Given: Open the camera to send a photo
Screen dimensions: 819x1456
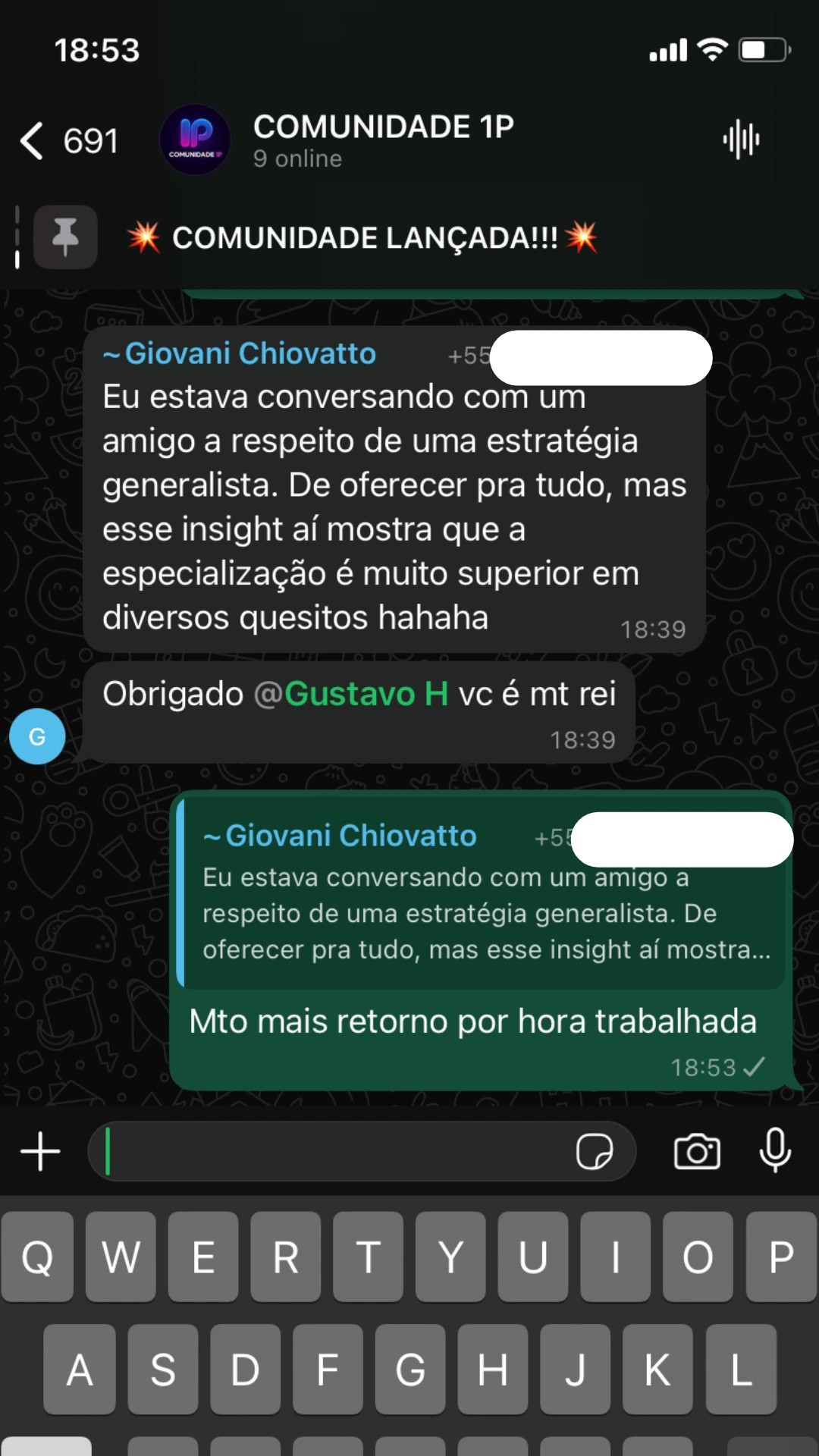Looking at the screenshot, I should (697, 1151).
